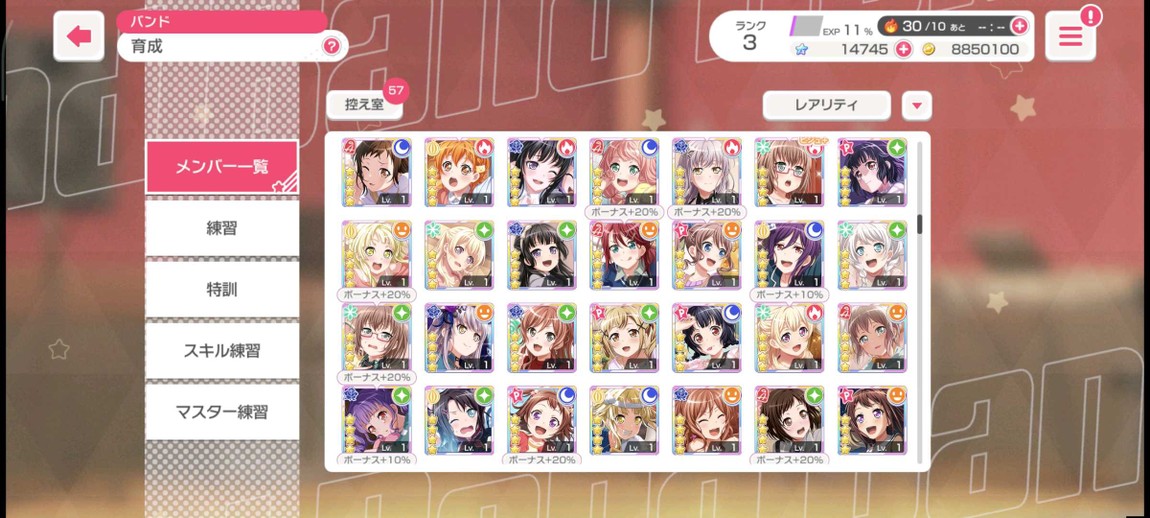
Task: Open the hamburger menu with alert badge
Action: pyautogui.click(x=1070, y=37)
